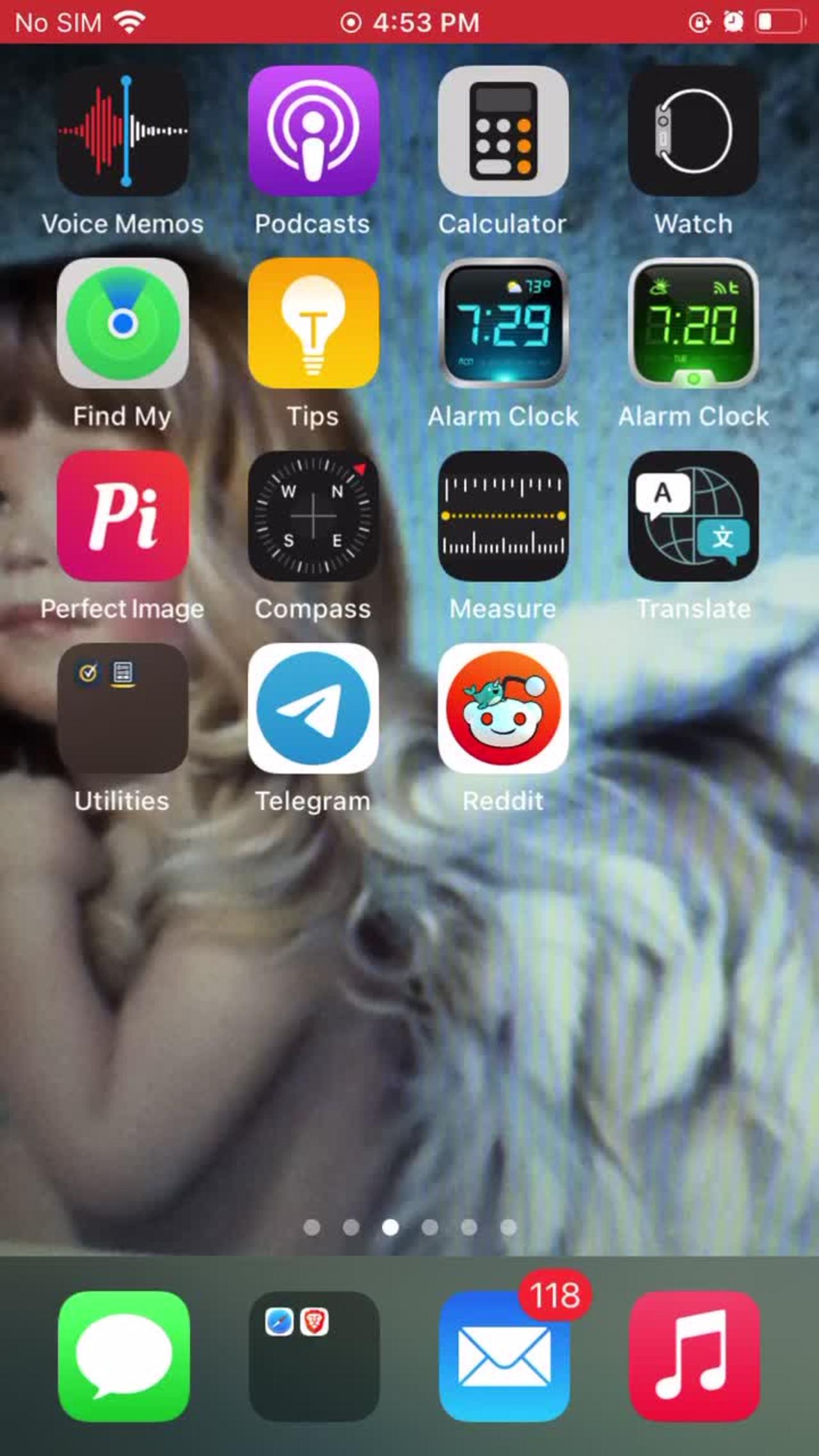819x1456 pixels.
Task: Open the Utilities folder
Action: click(123, 708)
